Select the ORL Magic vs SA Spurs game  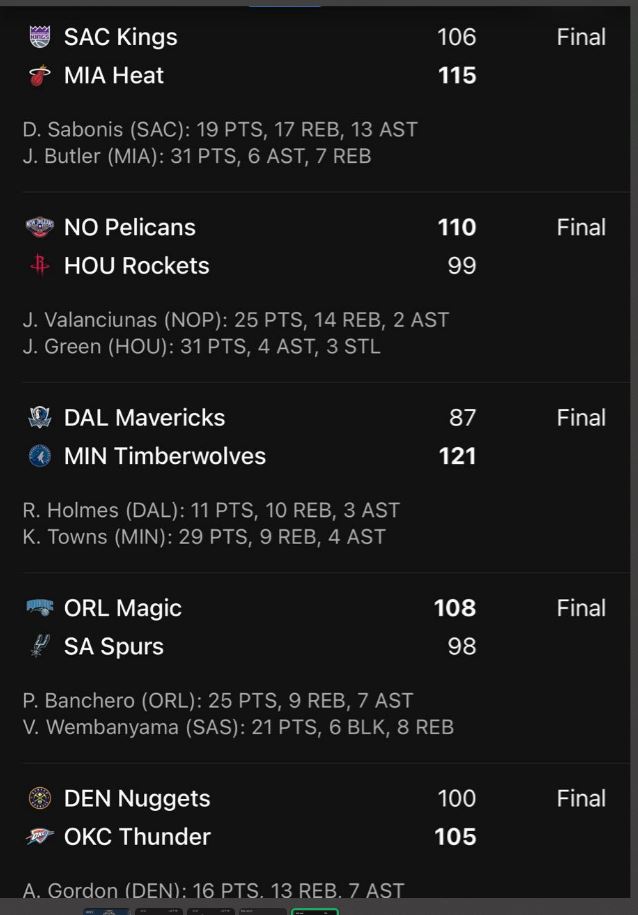click(x=318, y=666)
